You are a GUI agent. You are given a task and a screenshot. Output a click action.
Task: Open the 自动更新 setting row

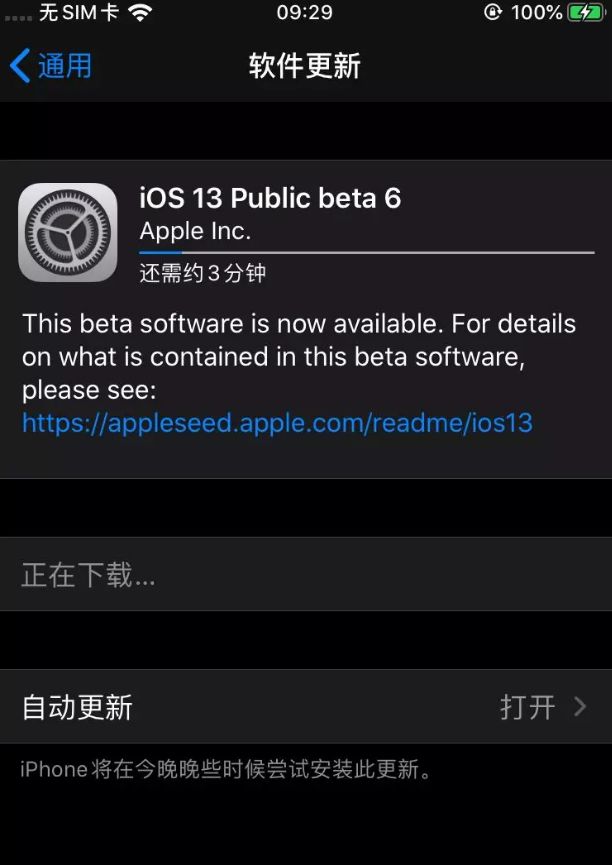[306, 707]
